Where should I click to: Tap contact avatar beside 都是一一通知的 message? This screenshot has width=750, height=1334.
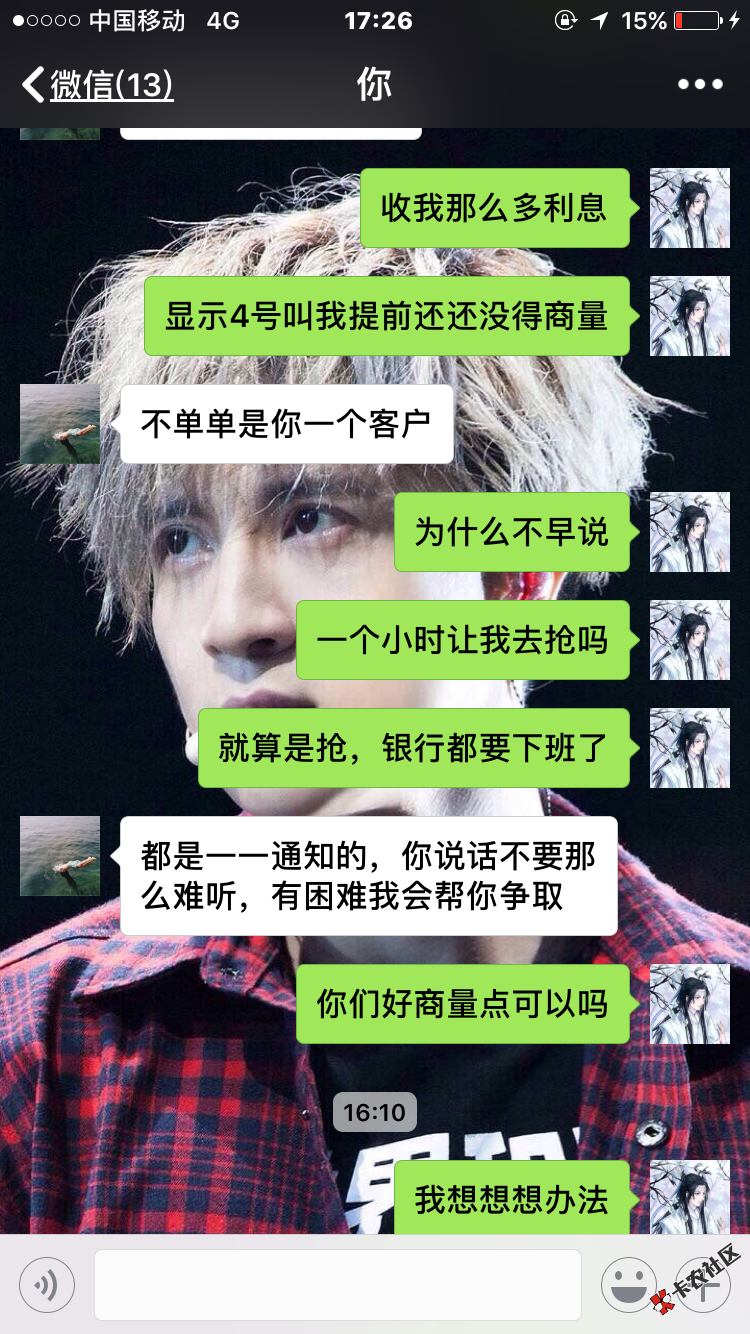(60, 856)
